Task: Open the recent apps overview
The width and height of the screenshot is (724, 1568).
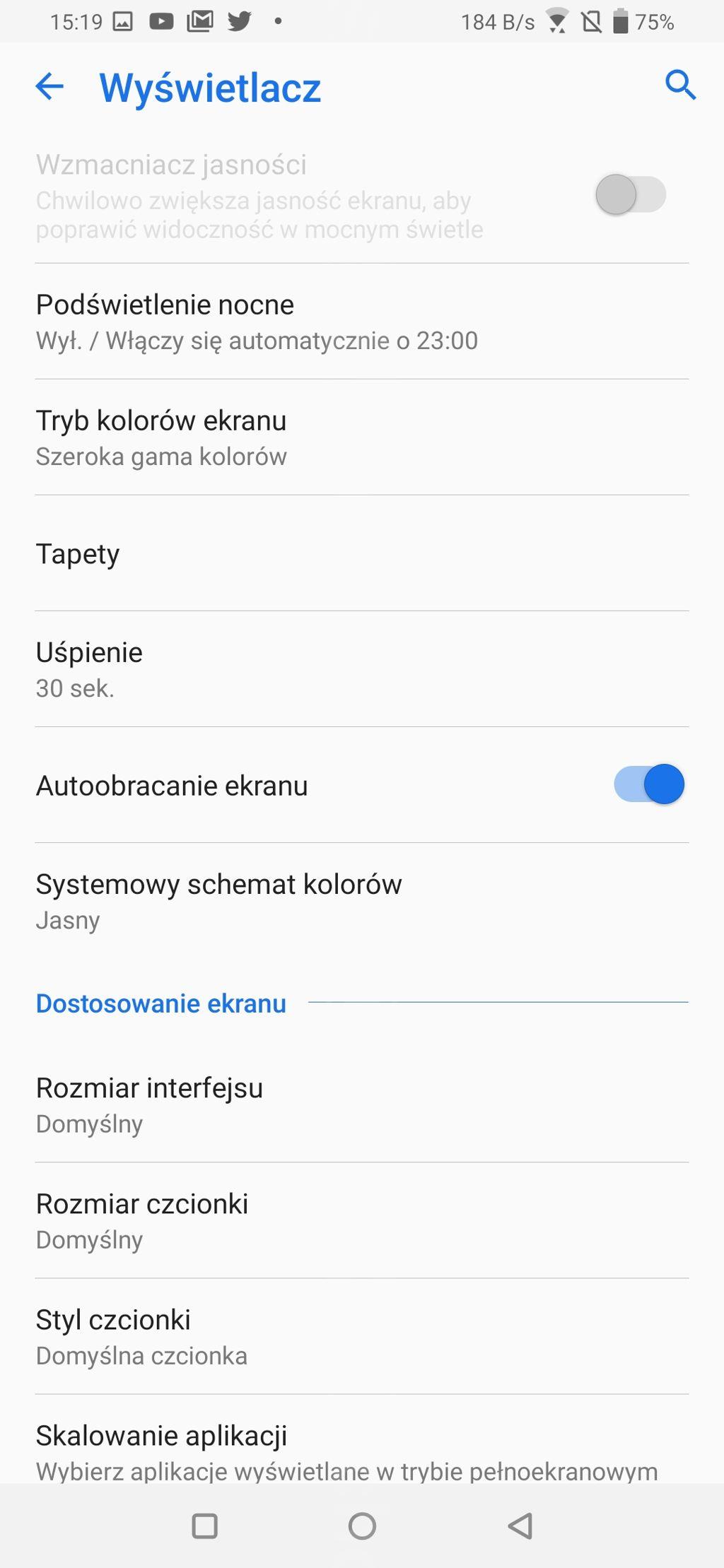Action: point(204,1526)
